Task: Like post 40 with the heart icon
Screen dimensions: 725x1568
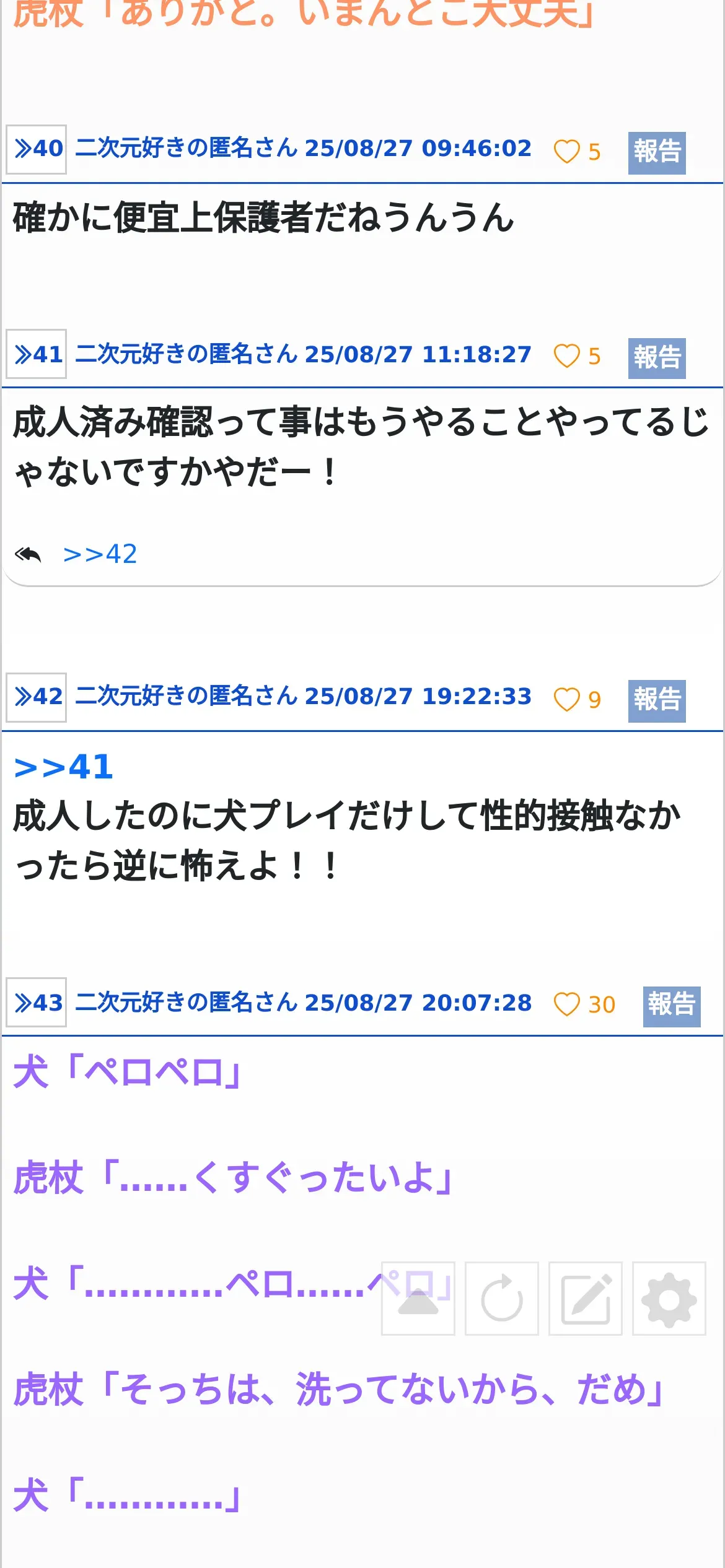Action: tap(566, 151)
